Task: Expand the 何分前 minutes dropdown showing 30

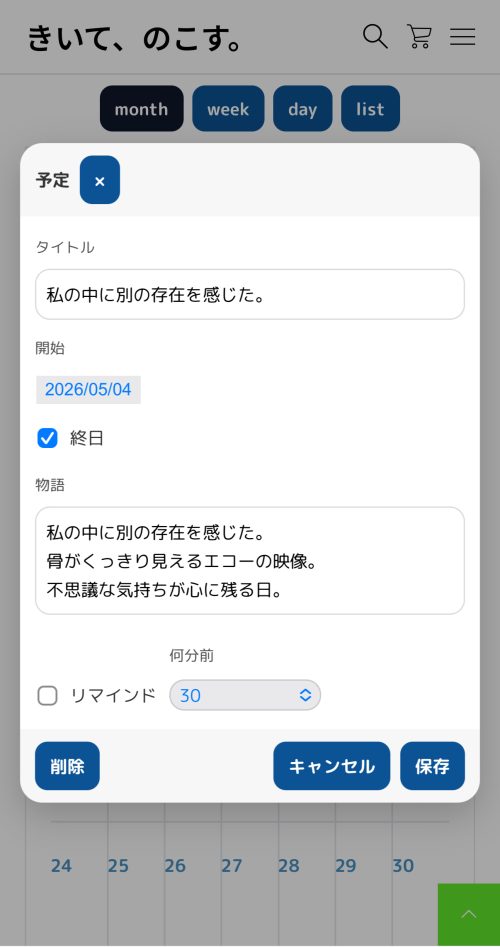Action: (x=245, y=695)
